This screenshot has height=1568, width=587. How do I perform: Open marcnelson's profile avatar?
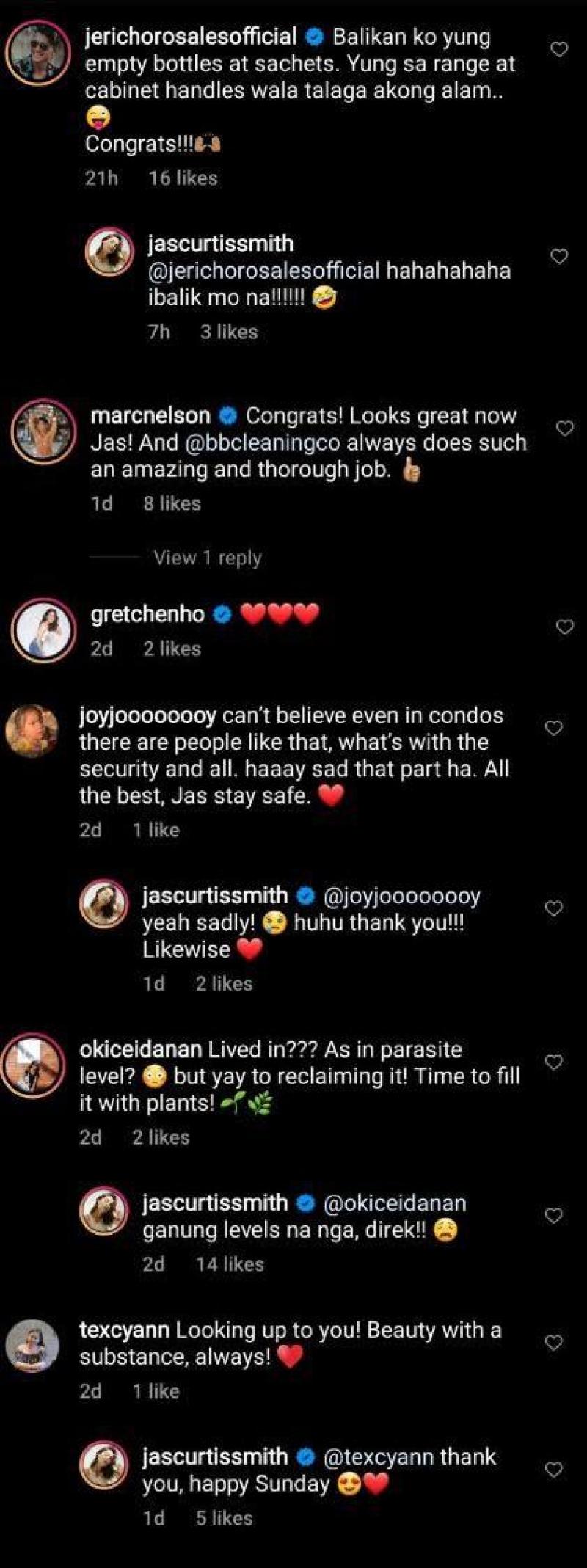pyautogui.click(x=43, y=431)
